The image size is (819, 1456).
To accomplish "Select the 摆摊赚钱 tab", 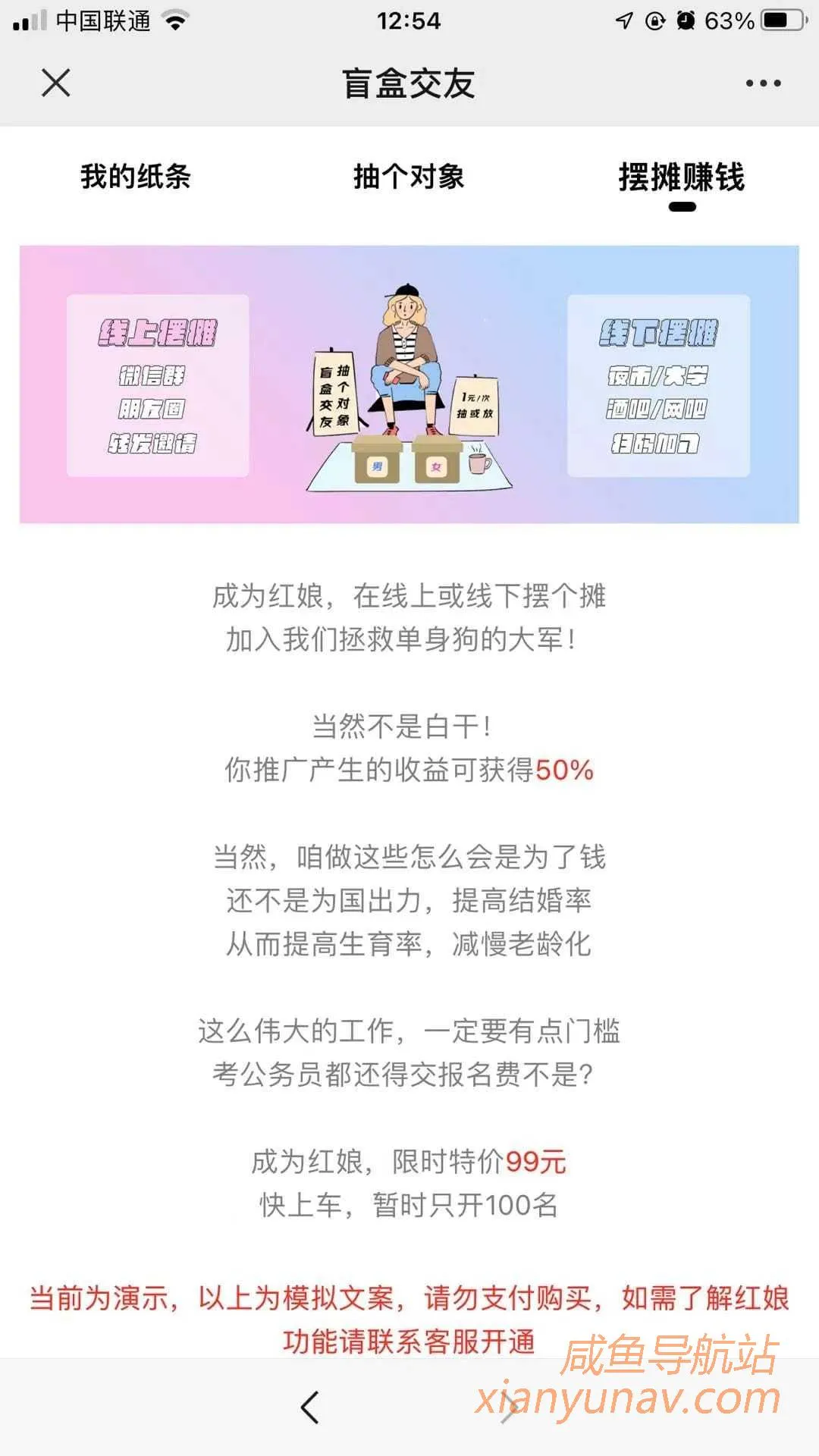I will pos(681,178).
